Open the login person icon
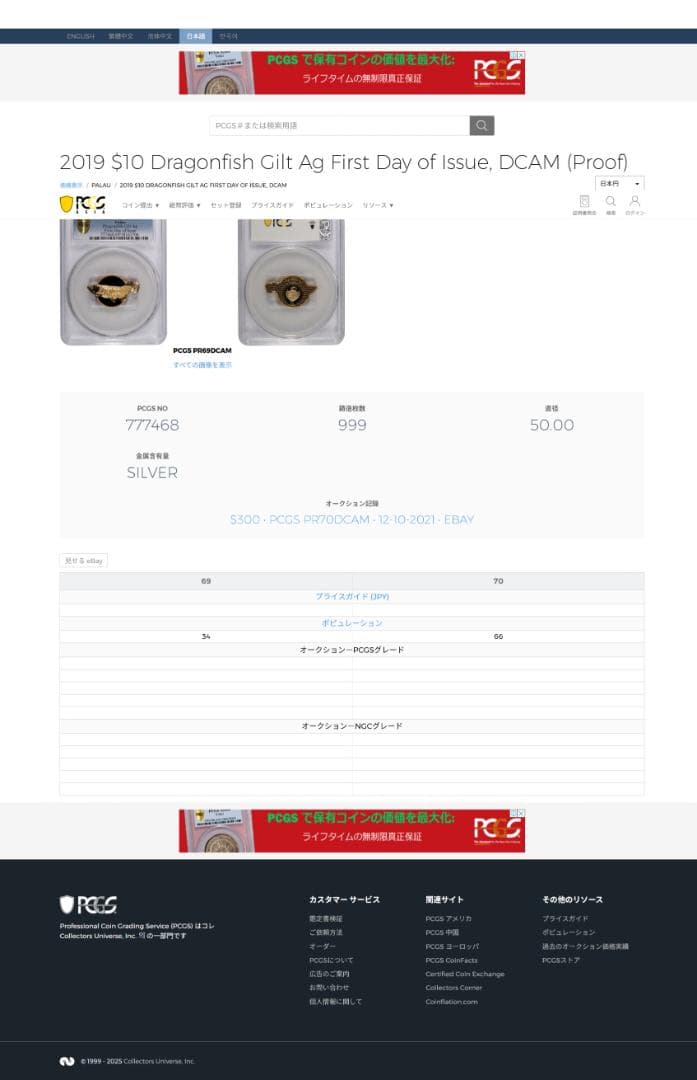697x1080 pixels. pos(635,204)
